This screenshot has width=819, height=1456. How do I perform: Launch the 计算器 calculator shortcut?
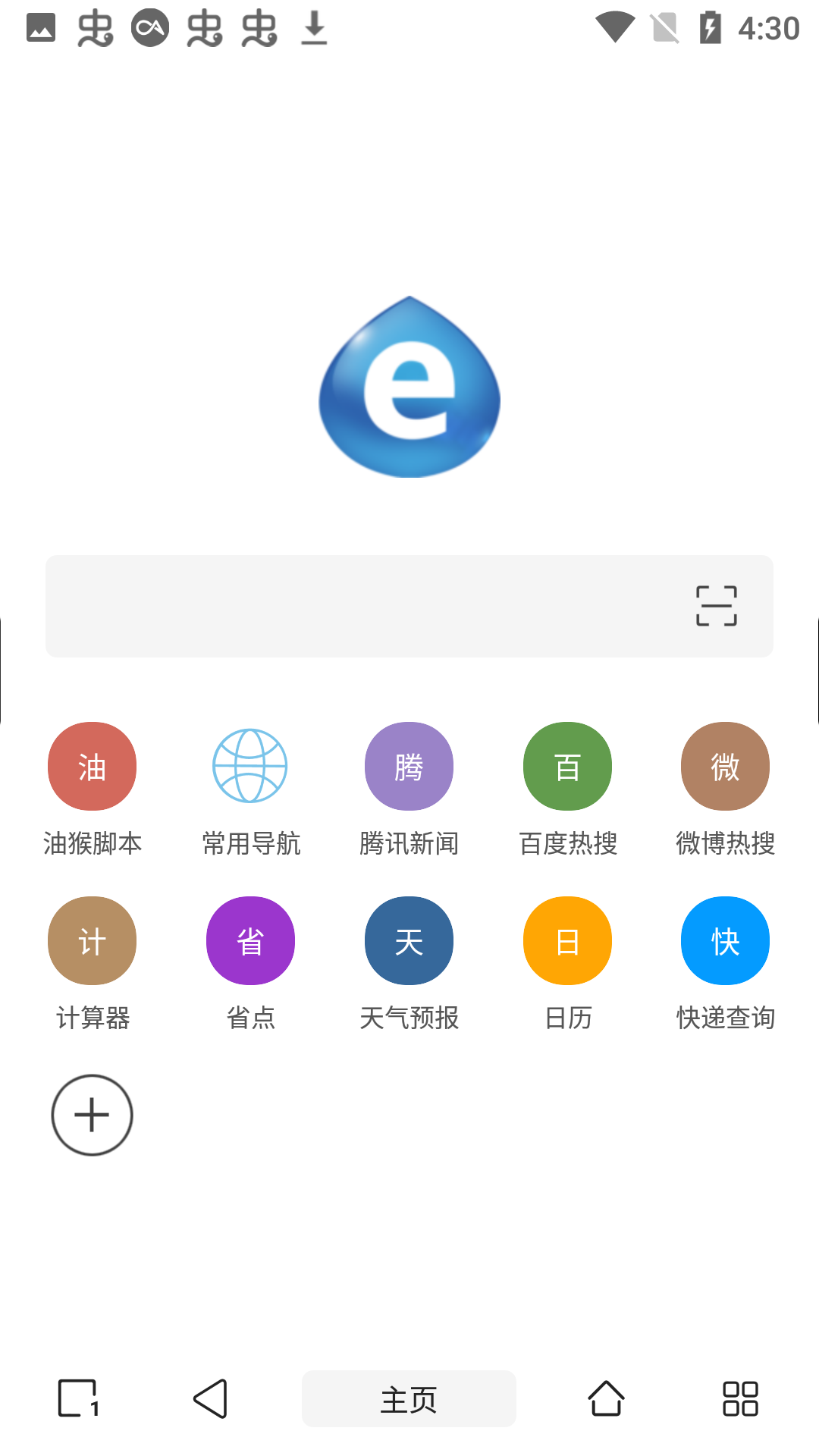(x=92, y=940)
